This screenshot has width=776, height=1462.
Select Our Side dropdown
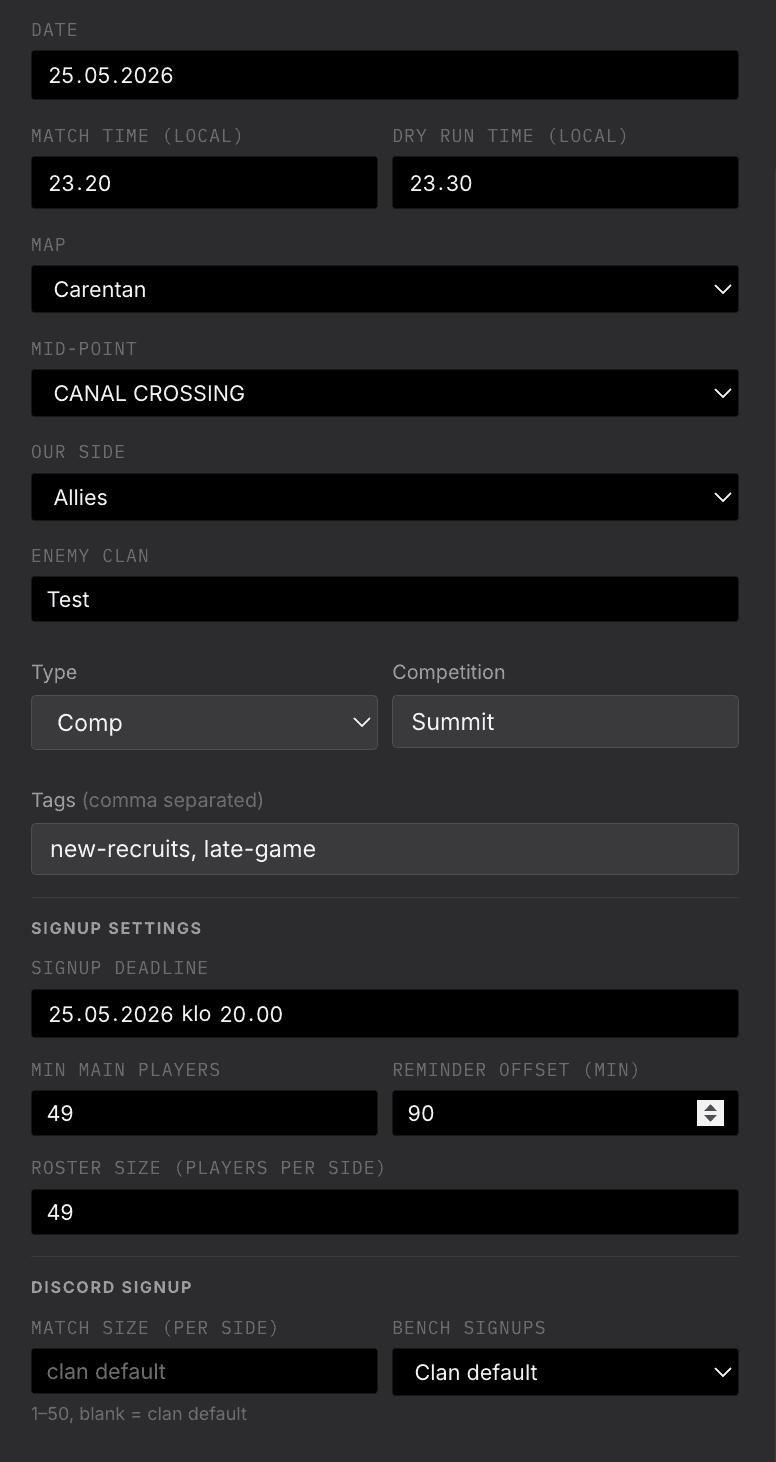tap(385, 497)
